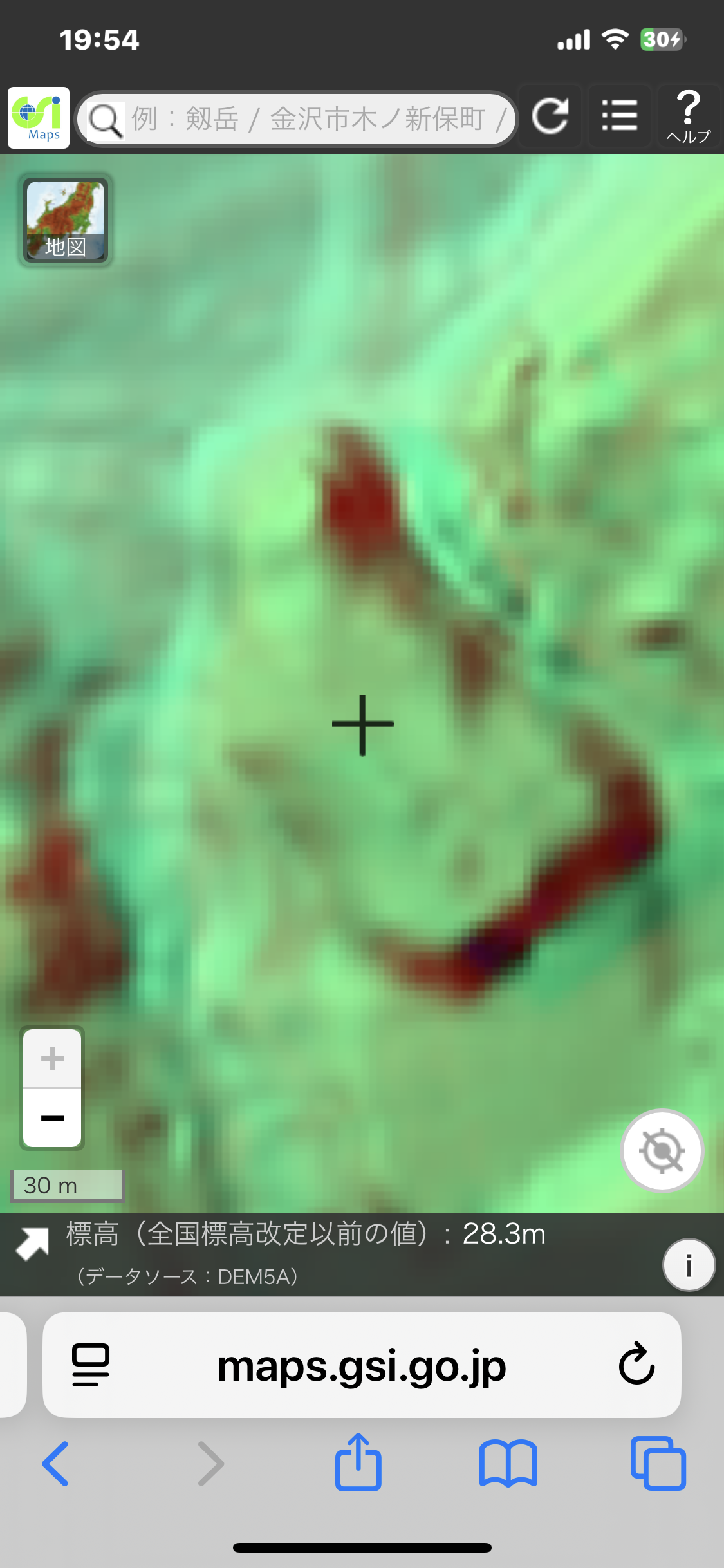The height and width of the screenshot is (1568, 724).
Task: Reload the page in Safari
Action: (636, 1365)
